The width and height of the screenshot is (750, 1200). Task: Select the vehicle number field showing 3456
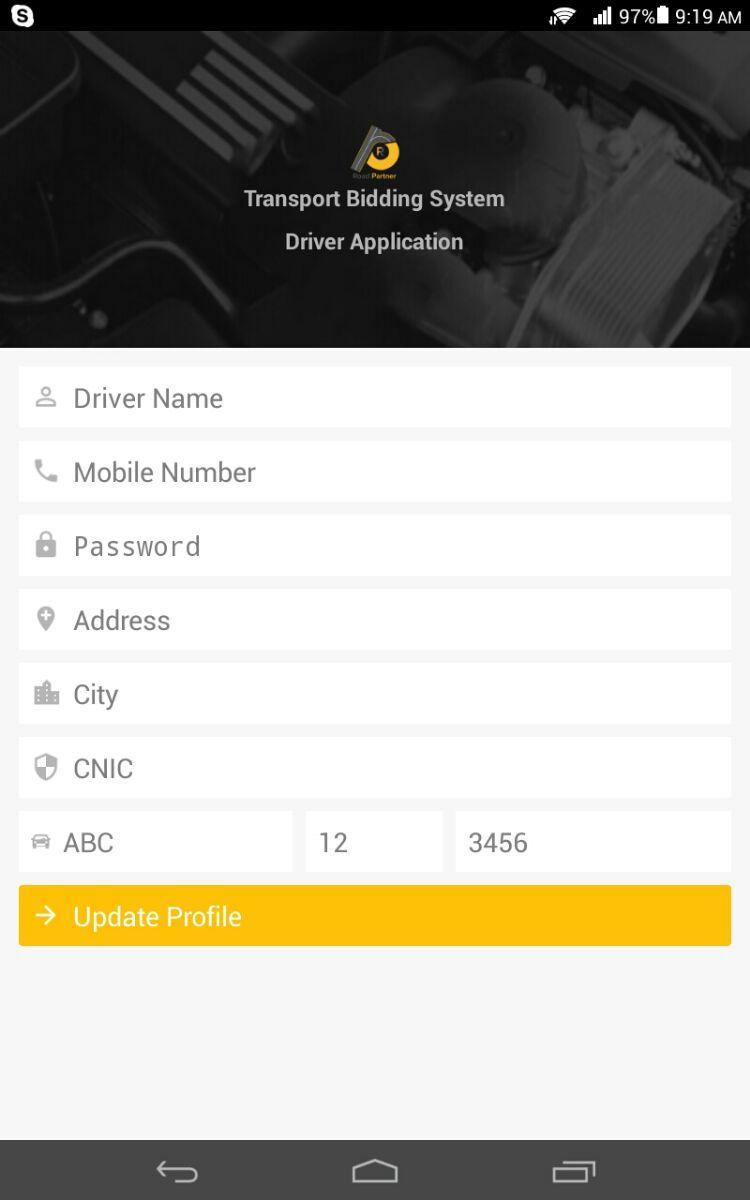click(593, 842)
